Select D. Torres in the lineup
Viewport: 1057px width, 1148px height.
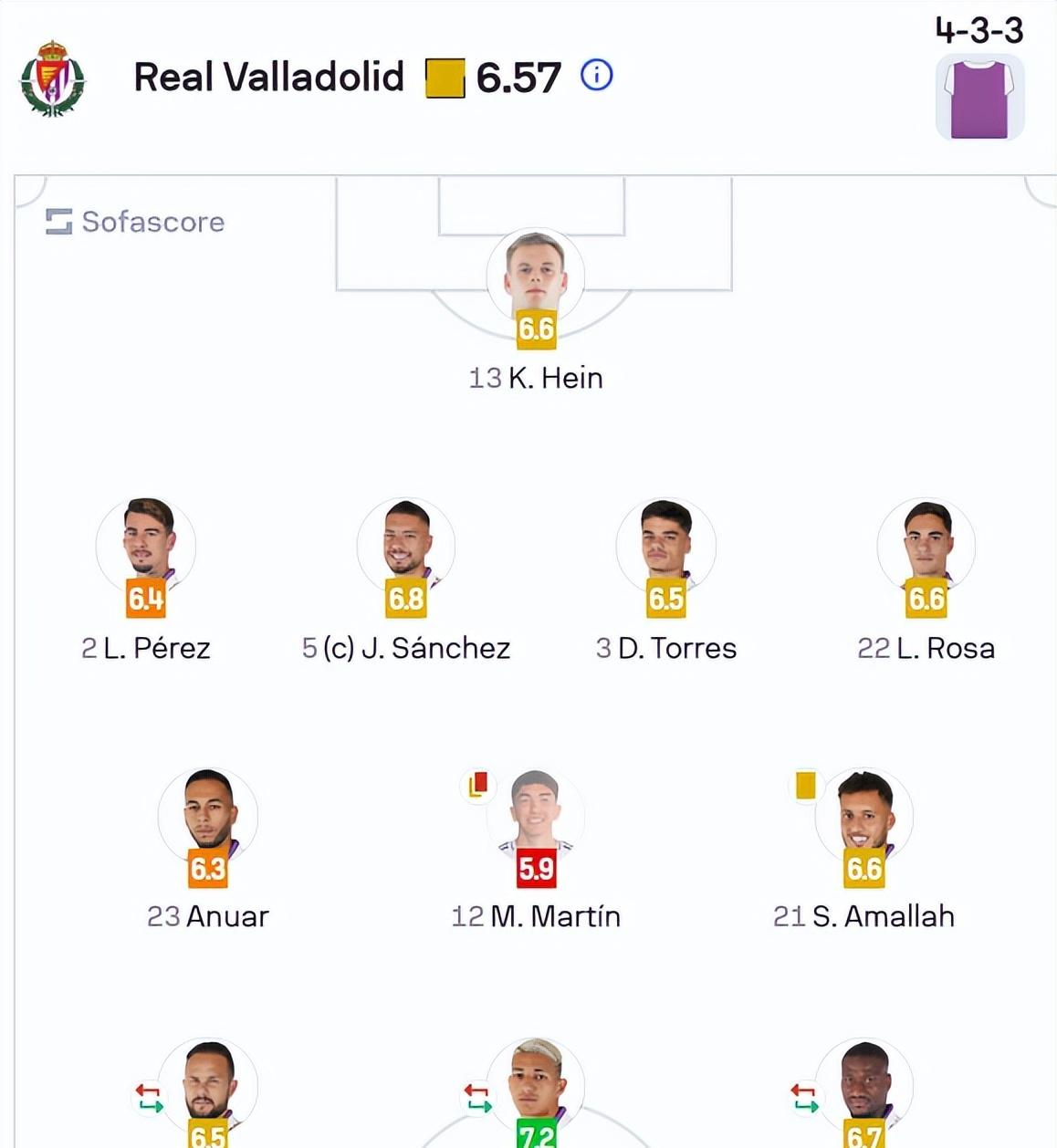coord(665,547)
